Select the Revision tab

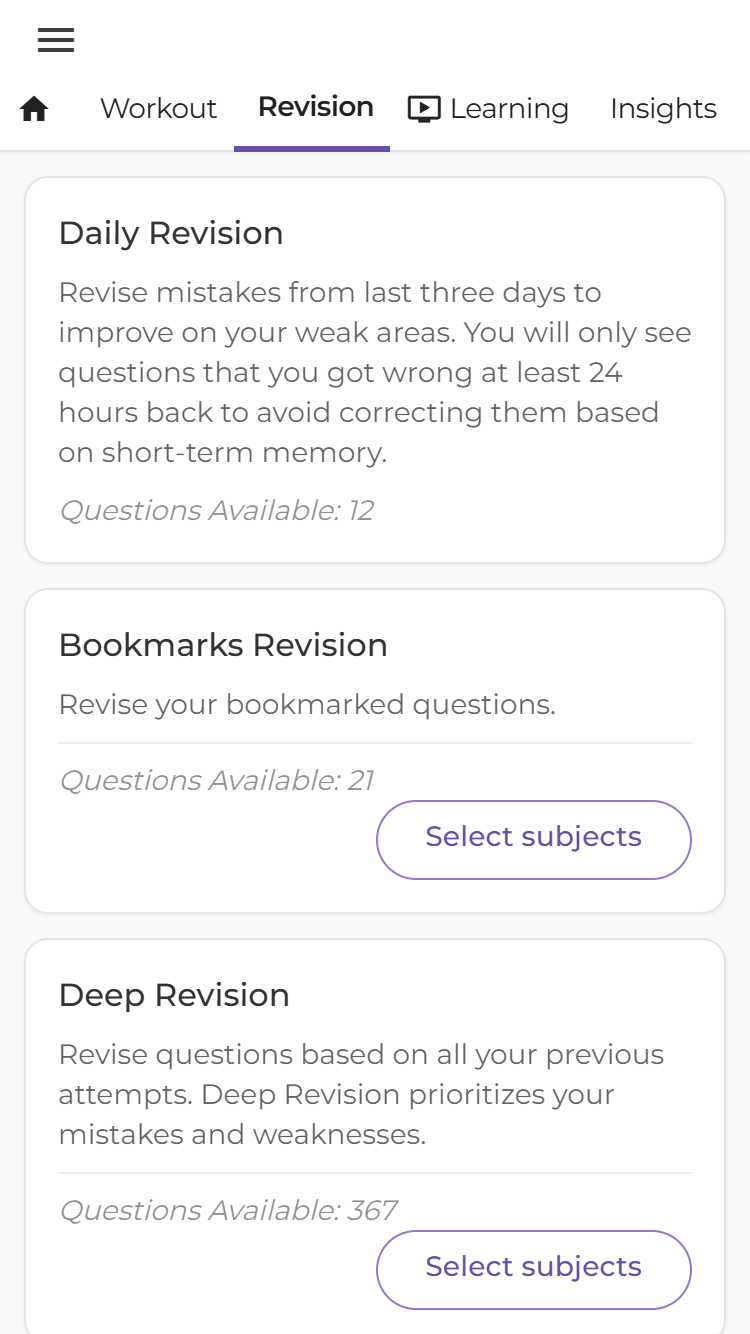pyautogui.click(x=315, y=107)
